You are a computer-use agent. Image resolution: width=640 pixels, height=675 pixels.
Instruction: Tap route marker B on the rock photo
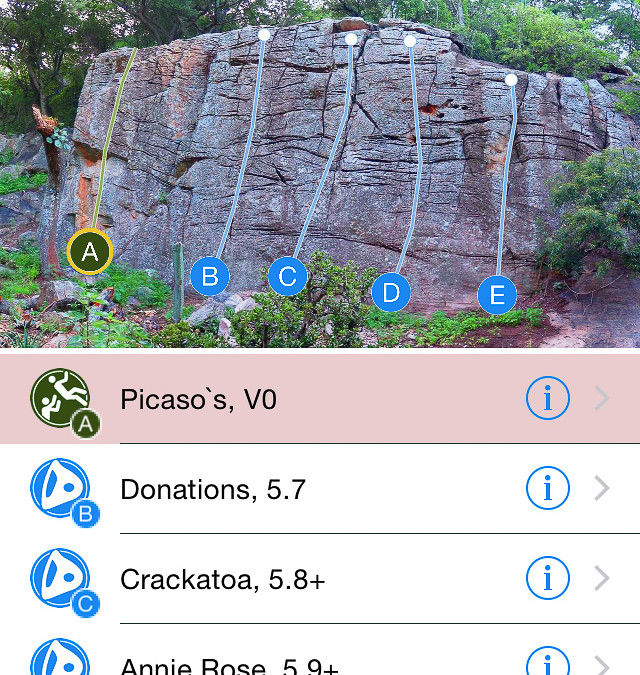pos(210,275)
